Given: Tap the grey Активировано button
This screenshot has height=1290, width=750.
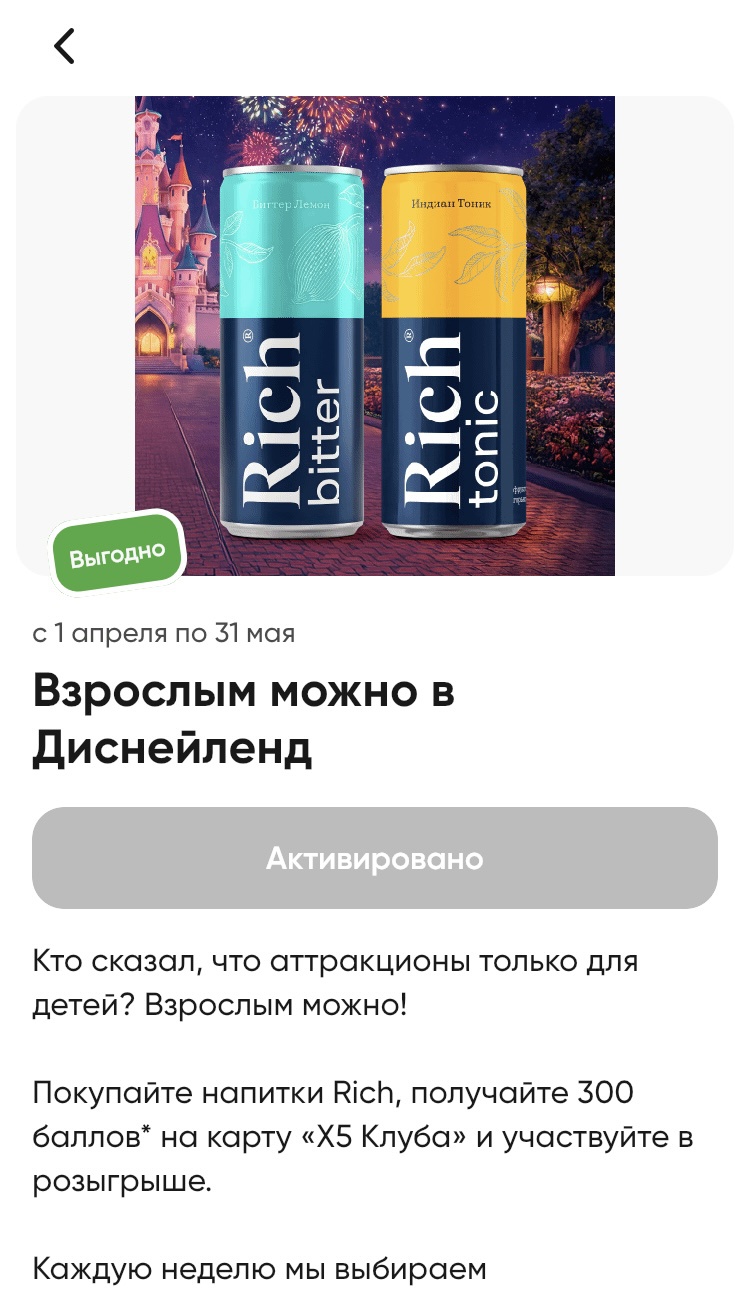Looking at the screenshot, I should click(375, 858).
